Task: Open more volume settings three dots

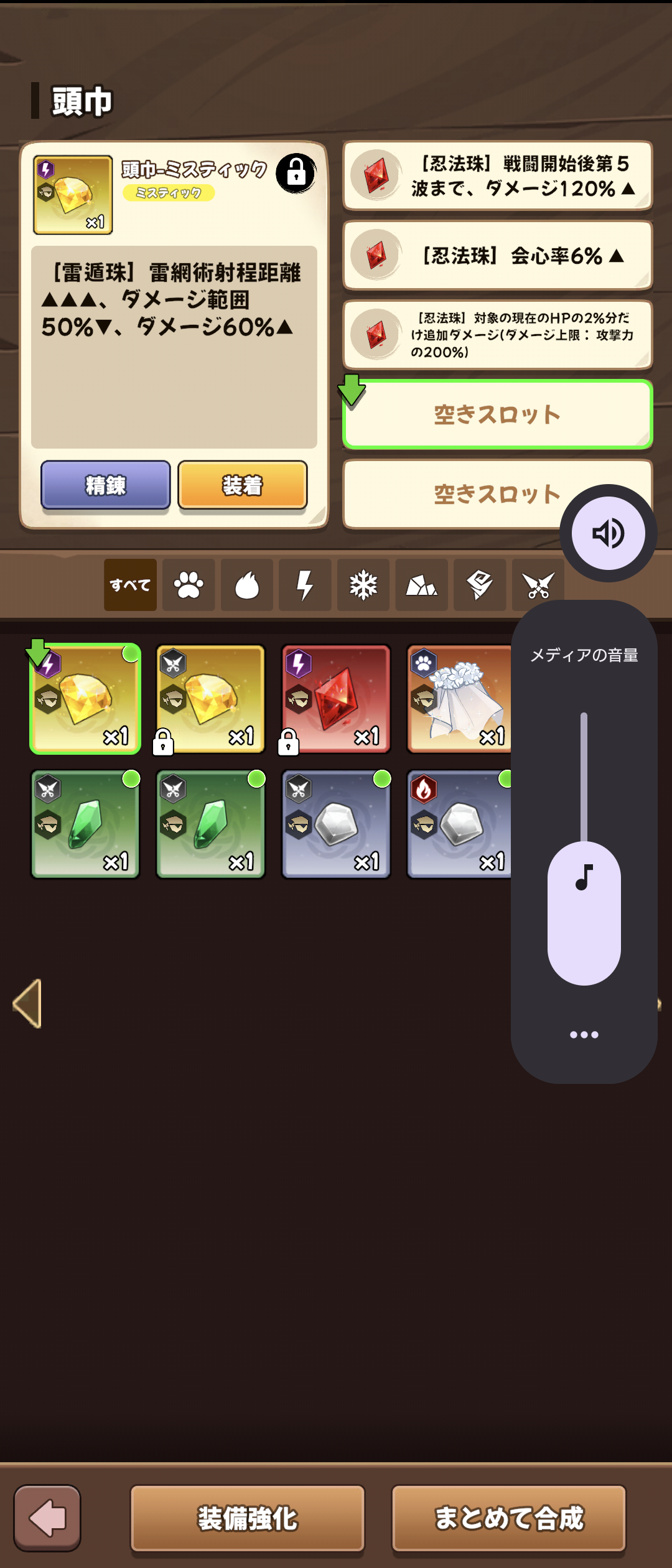Action: pyautogui.click(x=584, y=1035)
